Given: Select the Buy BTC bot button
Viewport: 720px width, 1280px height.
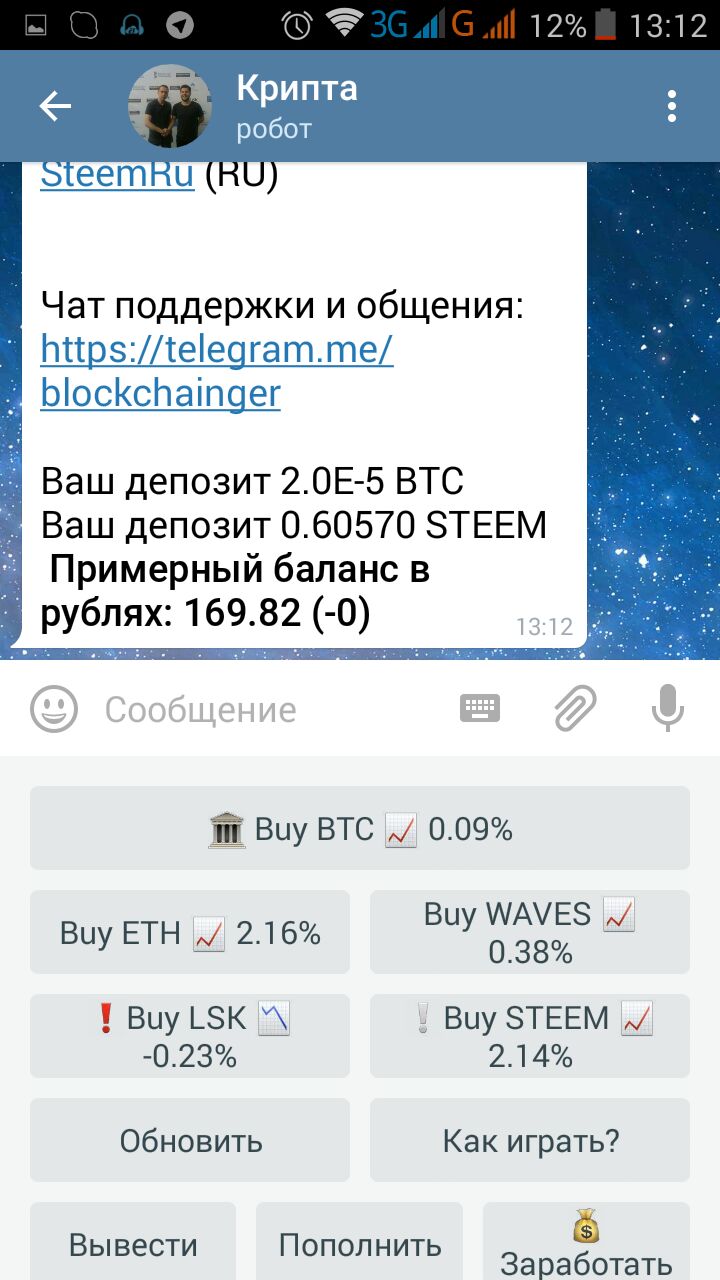Looking at the screenshot, I should tap(360, 829).
